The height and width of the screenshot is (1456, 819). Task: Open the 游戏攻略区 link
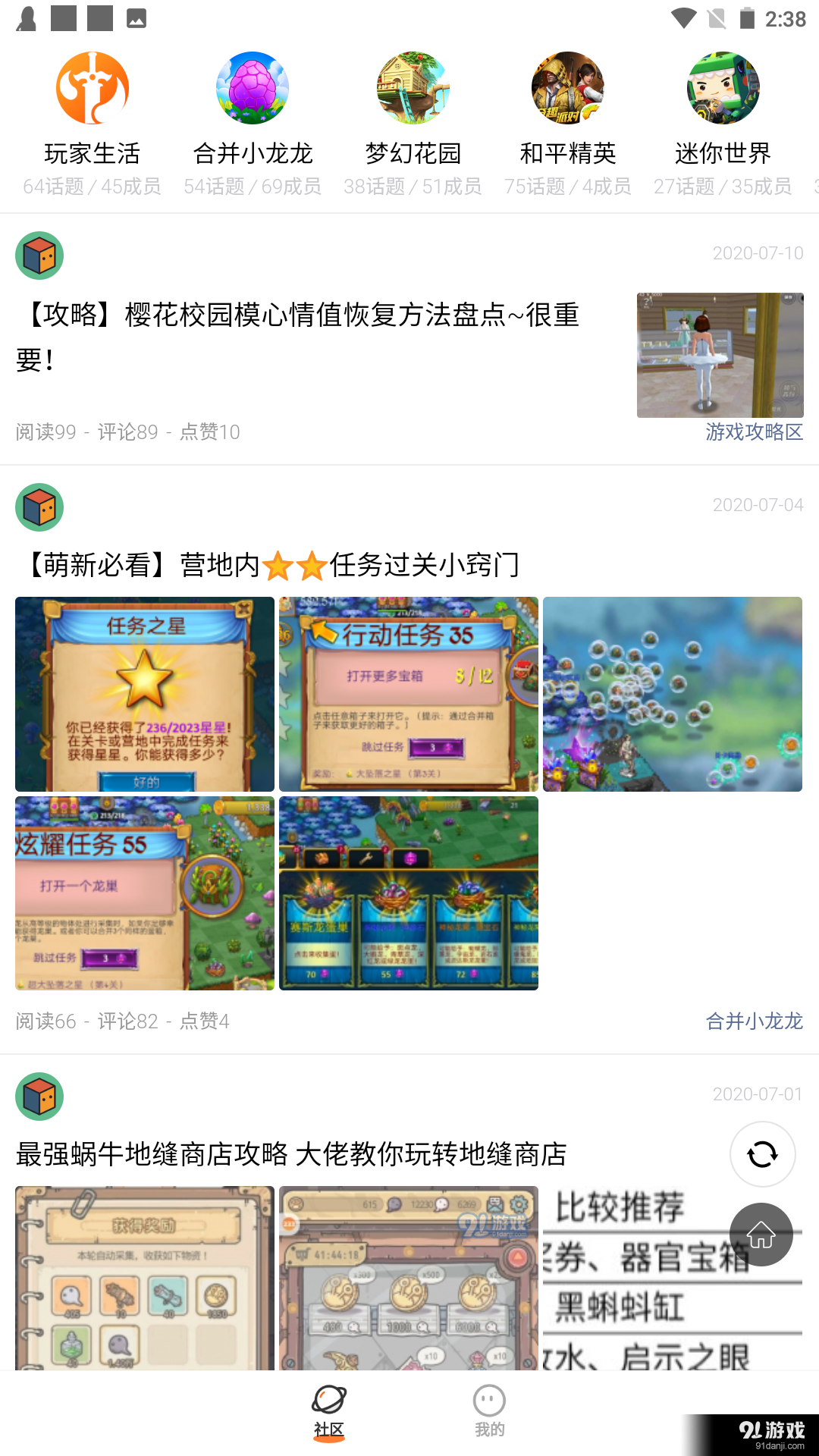[x=755, y=431]
